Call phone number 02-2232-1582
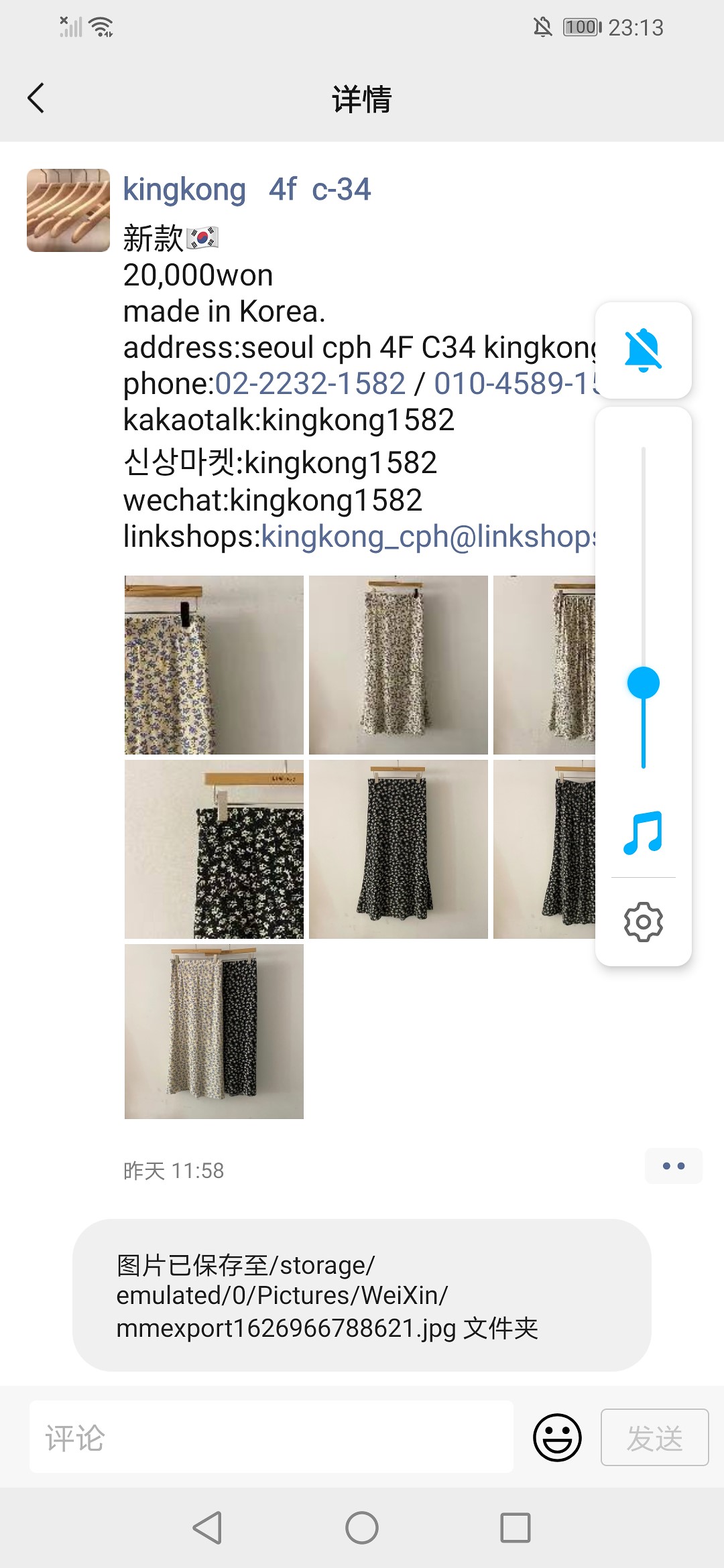This screenshot has height=1568, width=724. point(310,384)
